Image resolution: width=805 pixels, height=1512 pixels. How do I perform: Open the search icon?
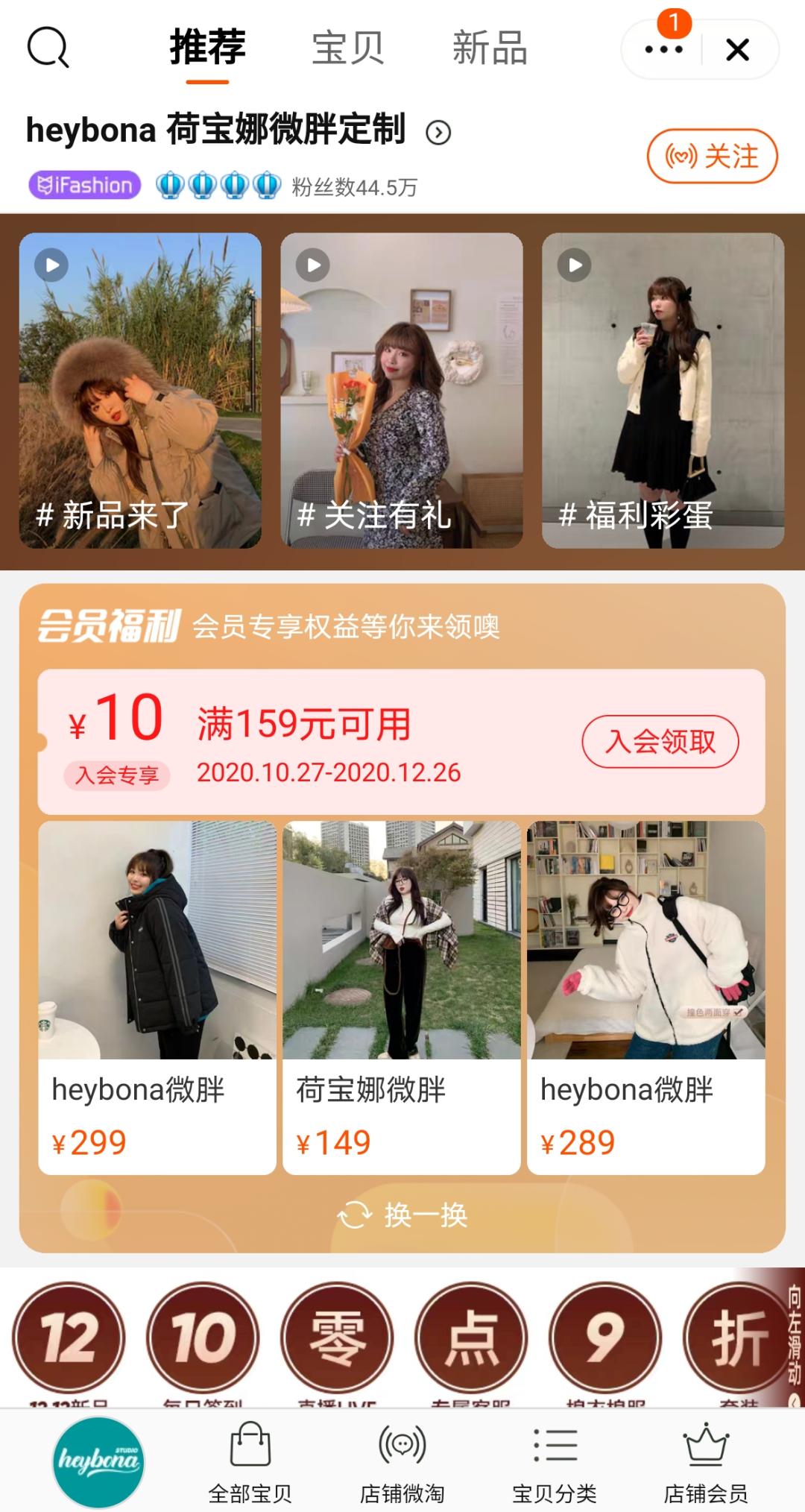pos(48,48)
